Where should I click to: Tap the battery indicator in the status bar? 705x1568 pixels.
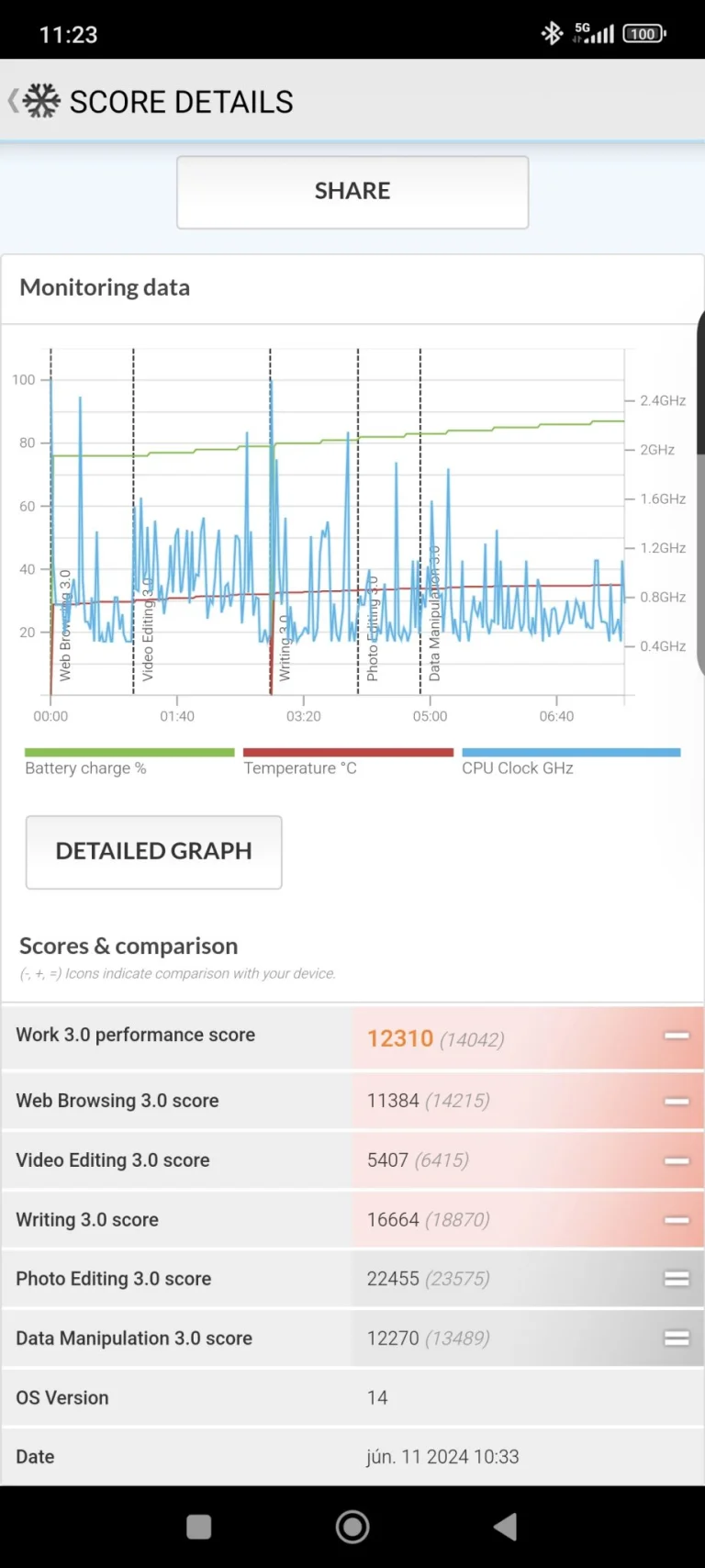[643, 33]
